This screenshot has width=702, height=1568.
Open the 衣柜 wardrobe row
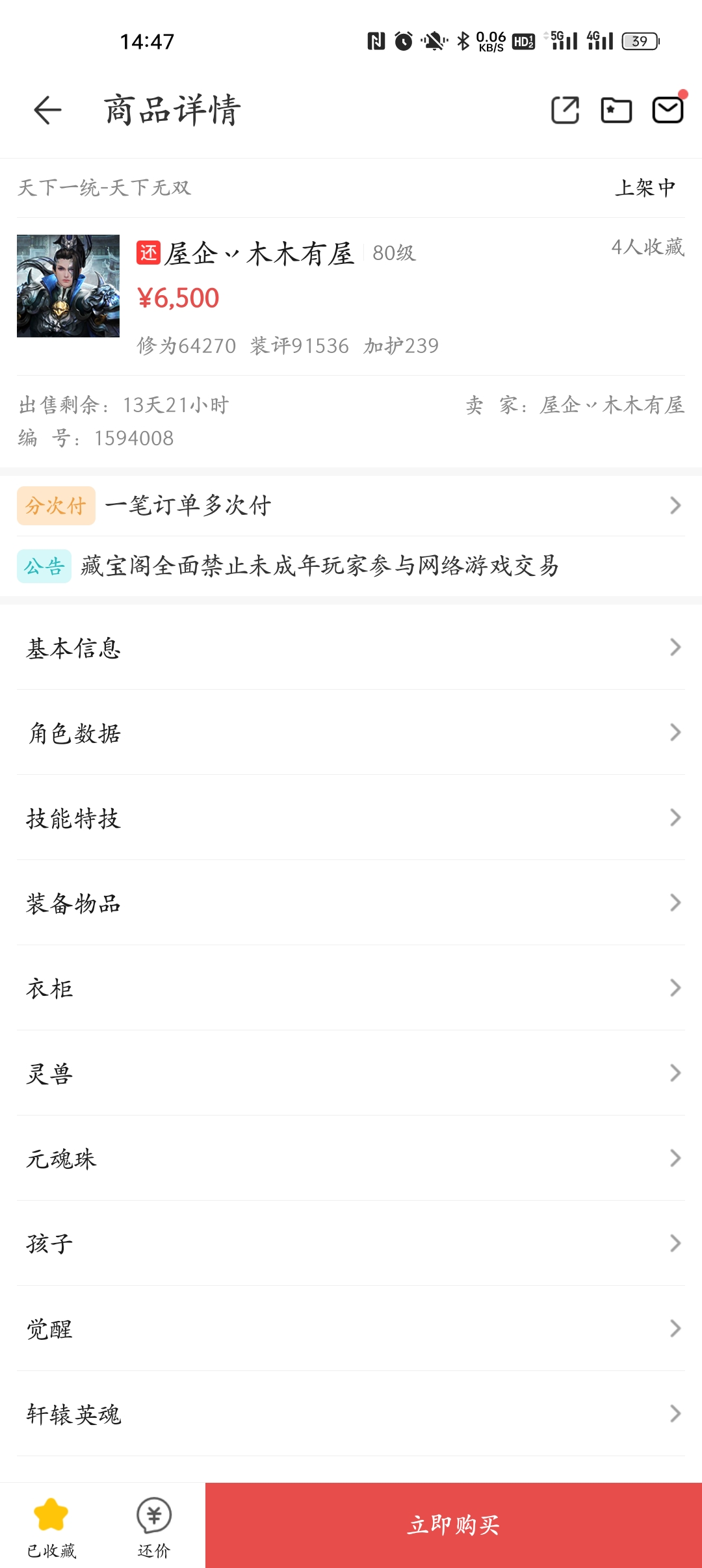(x=351, y=988)
